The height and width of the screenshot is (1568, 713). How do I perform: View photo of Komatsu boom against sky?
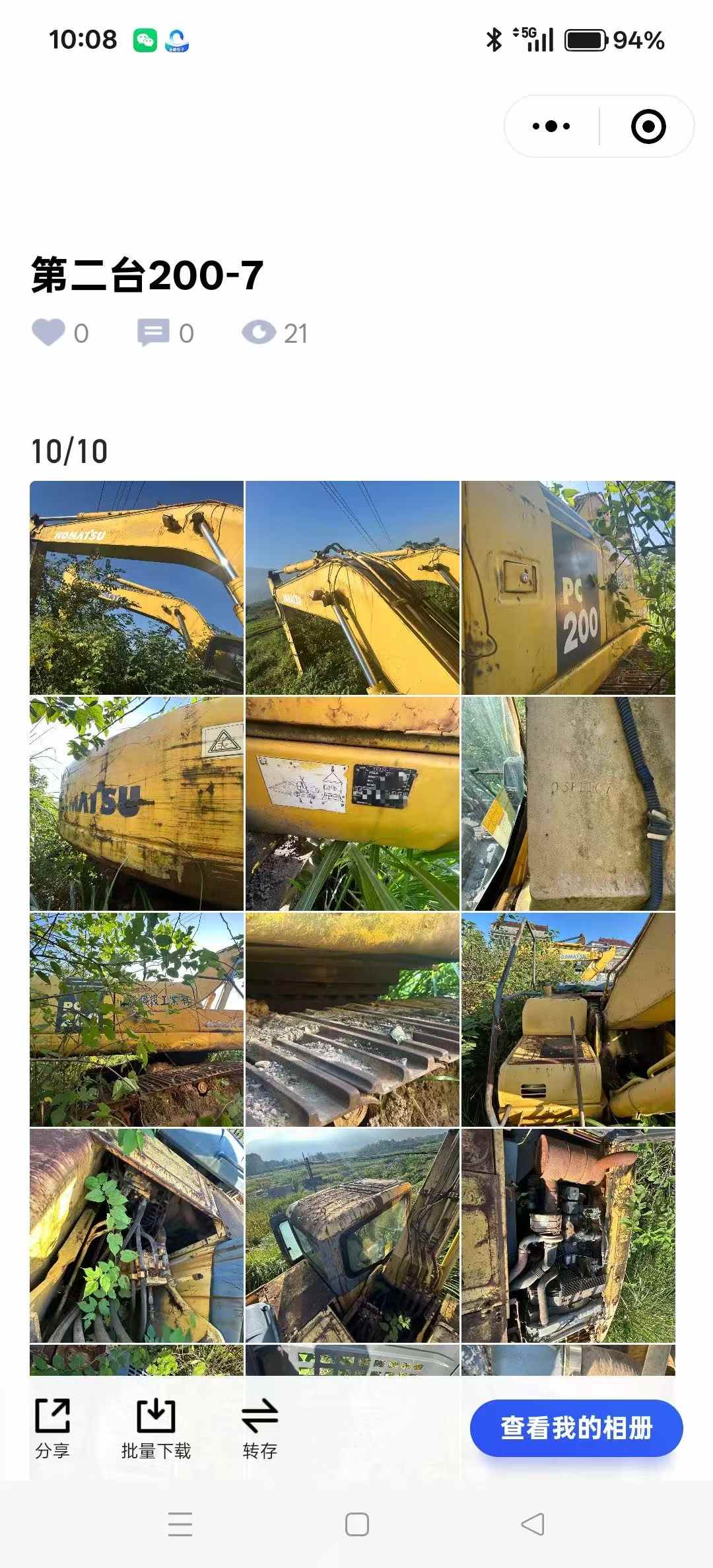click(137, 588)
